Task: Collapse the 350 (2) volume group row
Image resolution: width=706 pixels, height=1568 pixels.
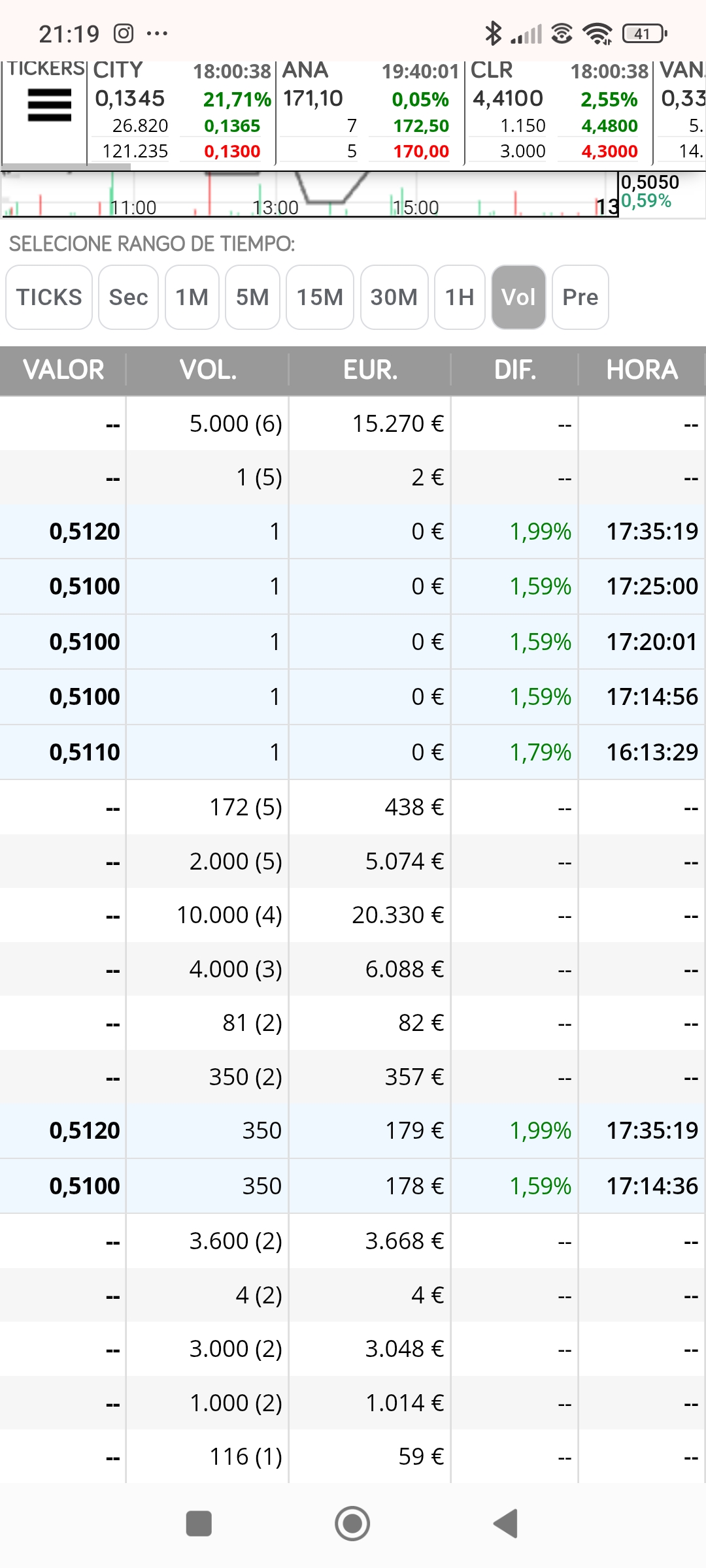Action: click(353, 1077)
